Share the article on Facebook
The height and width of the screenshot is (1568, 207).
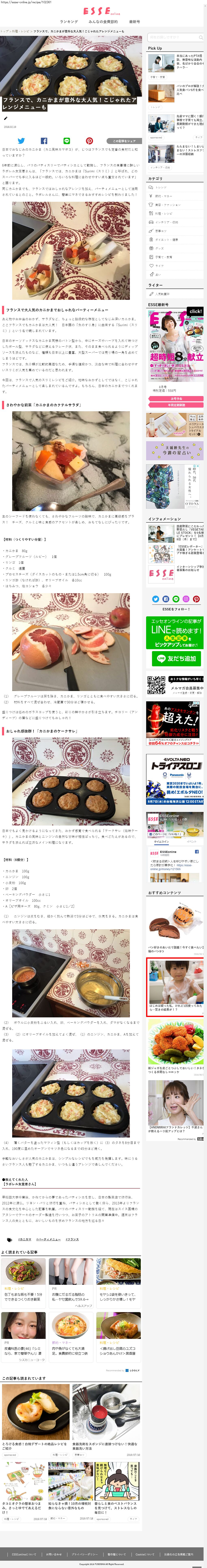(44, 141)
